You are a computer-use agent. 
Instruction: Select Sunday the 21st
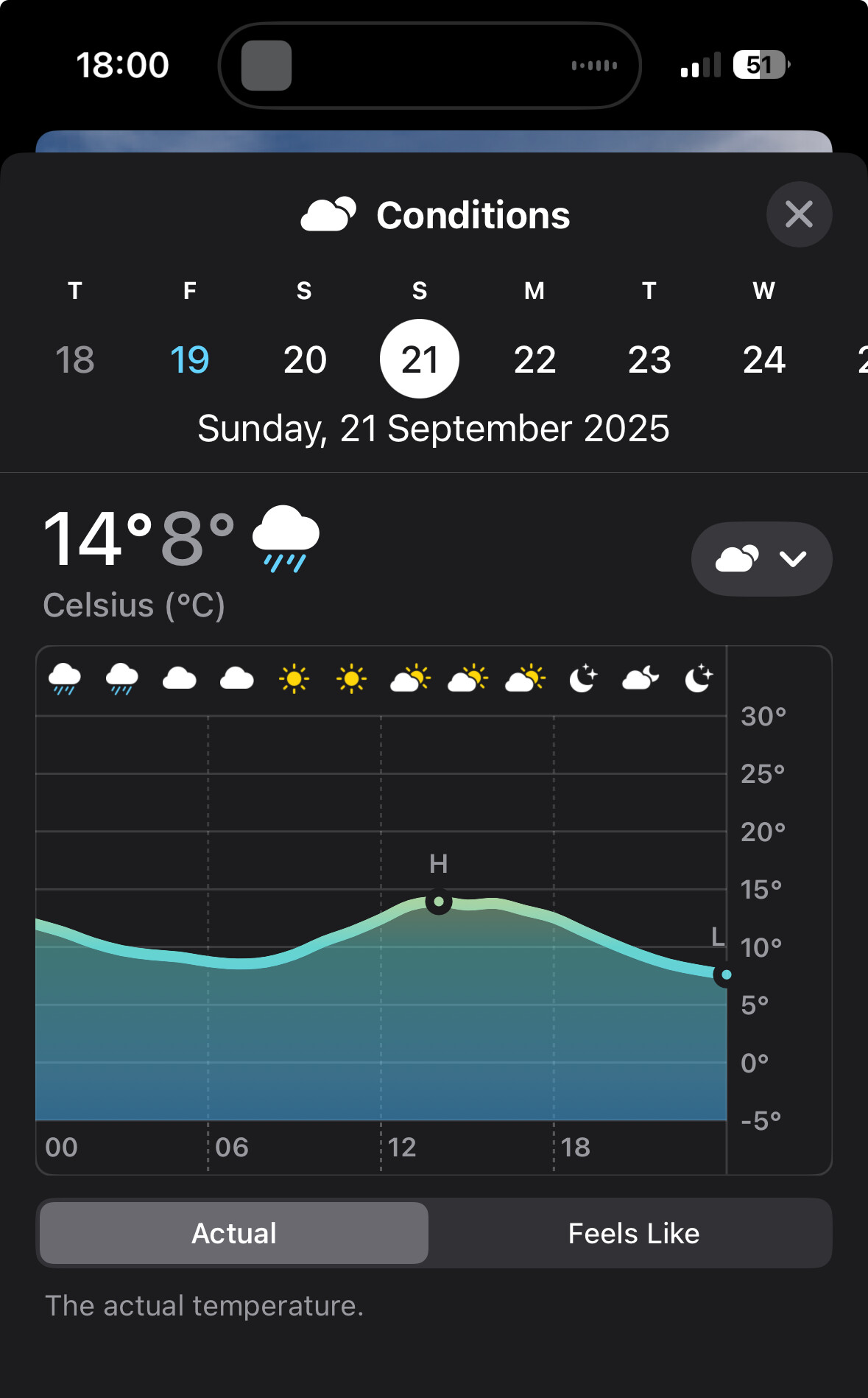420,359
